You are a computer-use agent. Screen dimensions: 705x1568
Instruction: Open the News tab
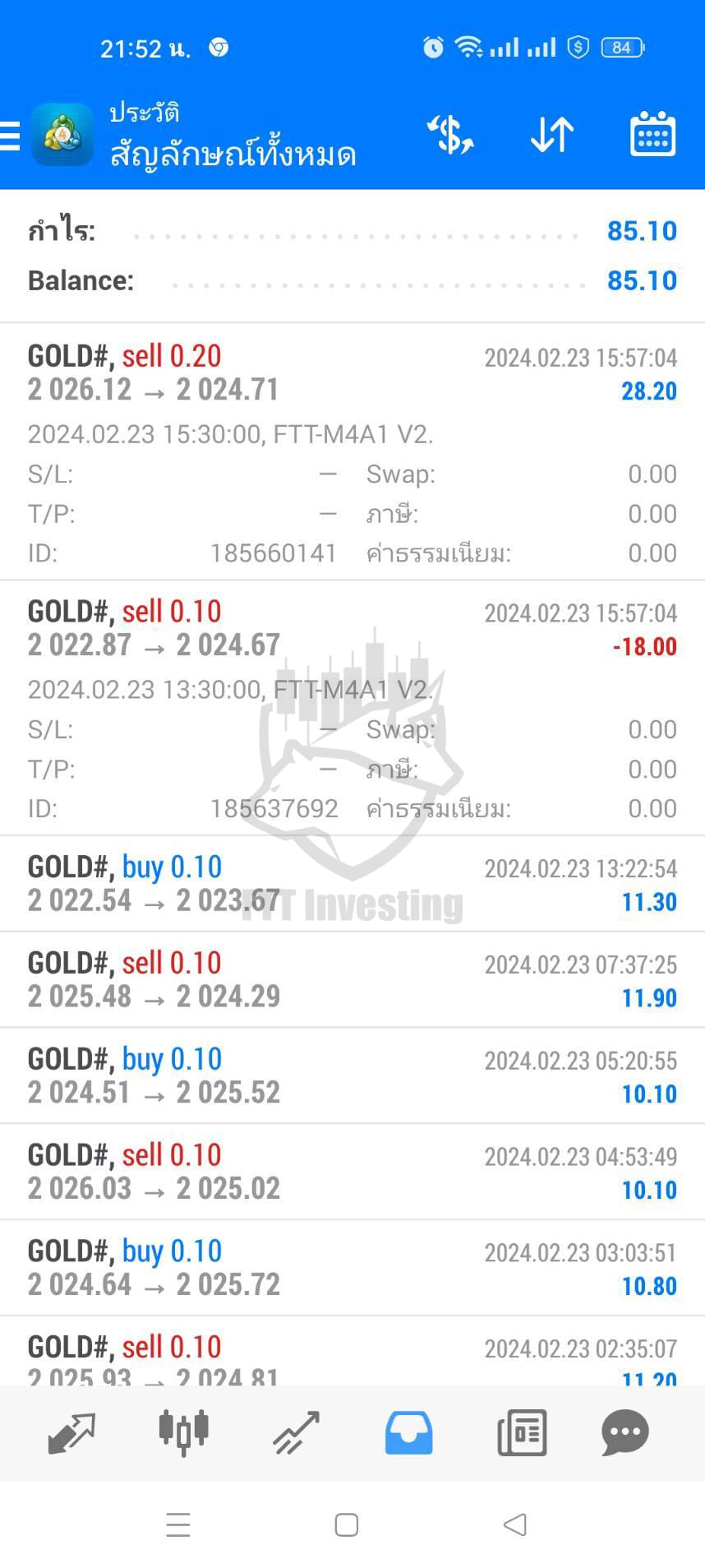[522, 1433]
